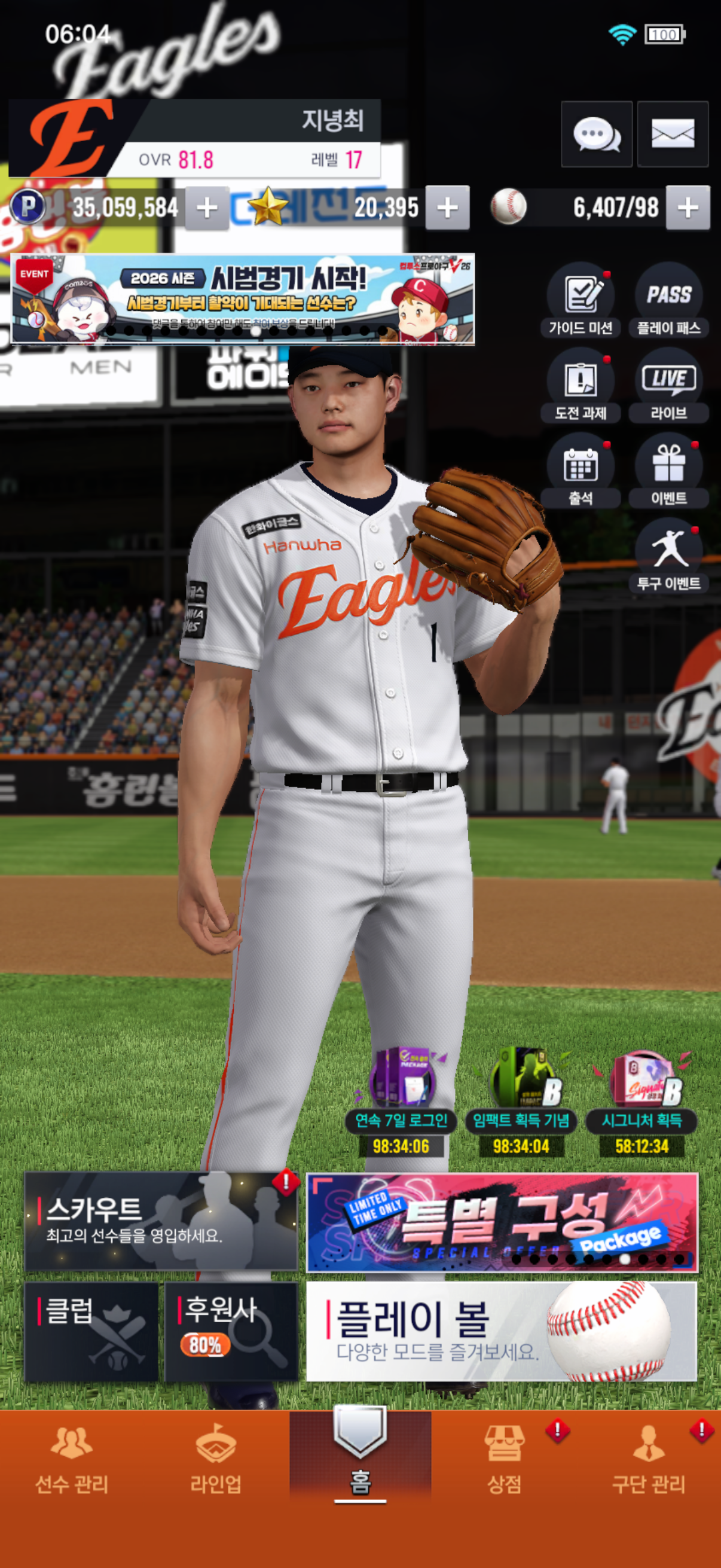
Task: Add stars with the plus button
Action: [x=447, y=208]
